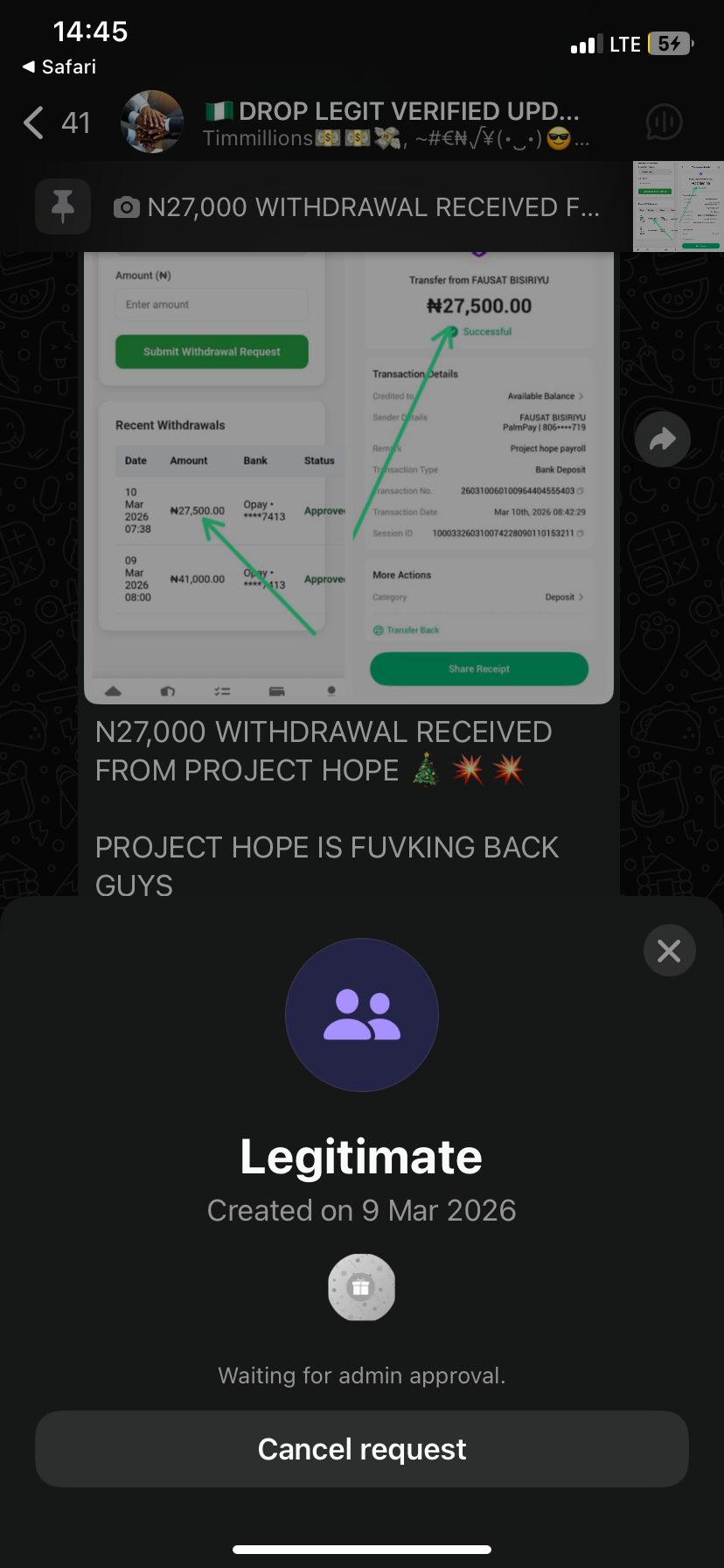
Task: Open the pinned N27,000 withdrawal message
Action: [359, 207]
